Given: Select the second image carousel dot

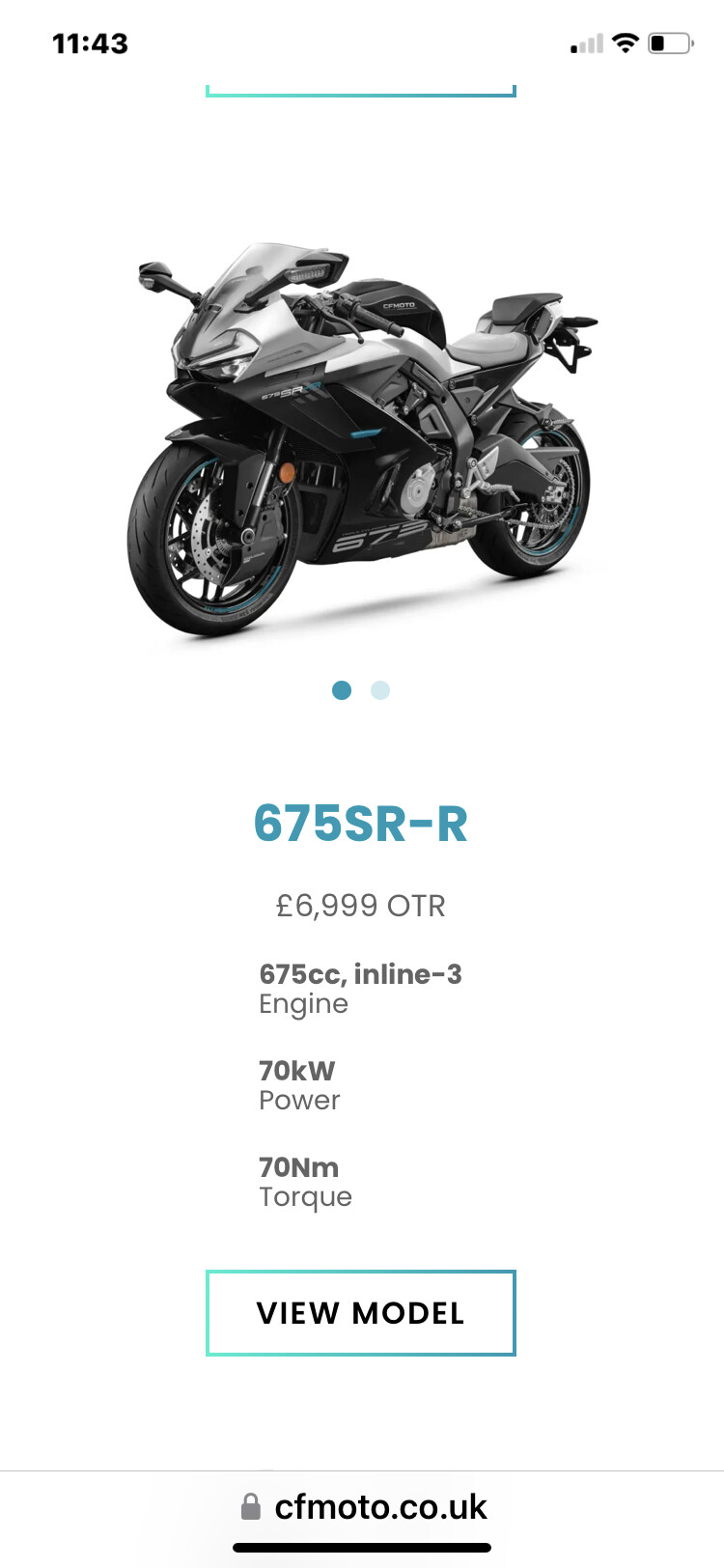Looking at the screenshot, I should tap(380, 690).
